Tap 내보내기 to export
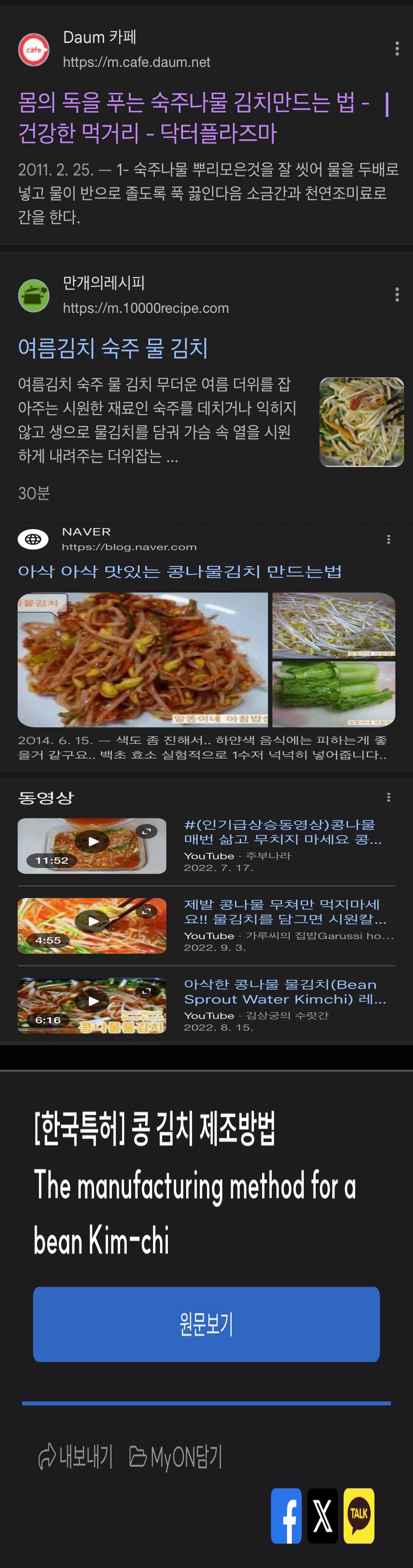413x1568 pixels. click(75, 1457)
